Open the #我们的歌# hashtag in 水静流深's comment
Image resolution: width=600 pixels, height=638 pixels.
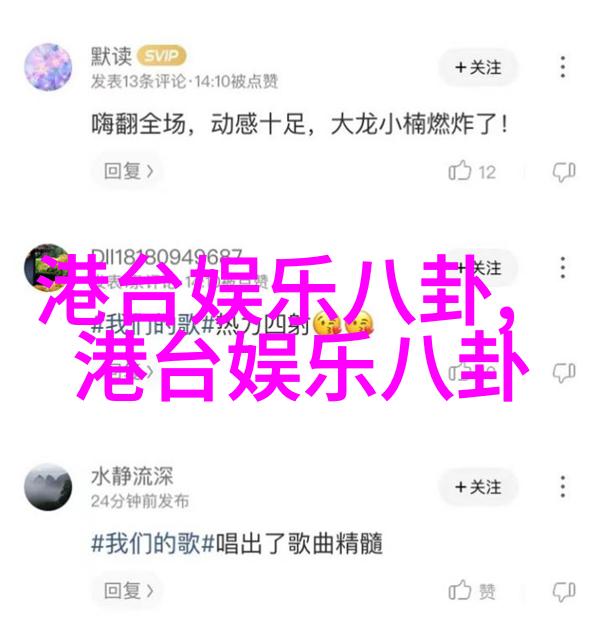pyautogui.click(x=145, y=544)
